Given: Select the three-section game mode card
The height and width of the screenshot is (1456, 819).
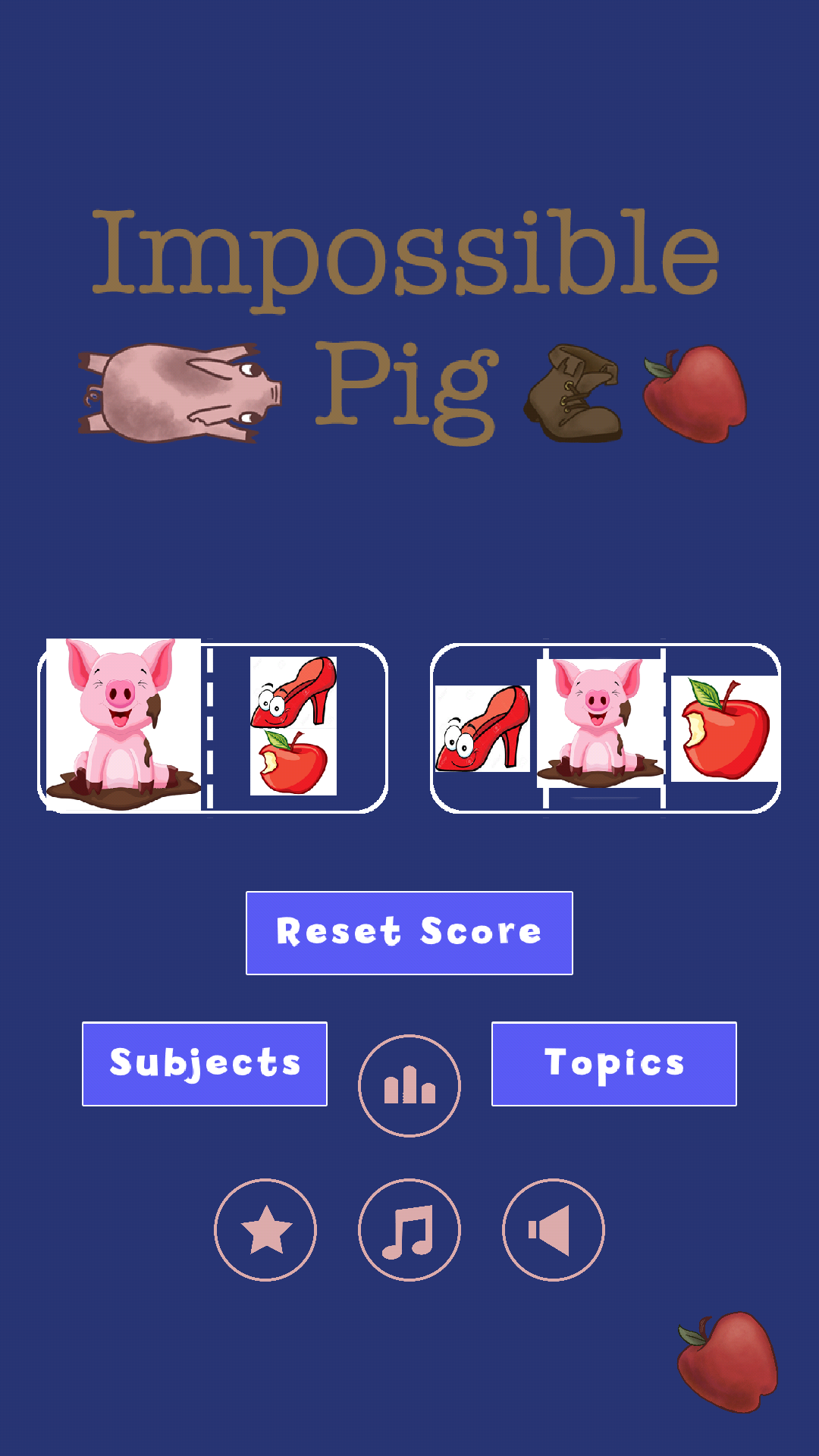Looking at the screenshot, I should pyautogui.click(x=605, y=728).
